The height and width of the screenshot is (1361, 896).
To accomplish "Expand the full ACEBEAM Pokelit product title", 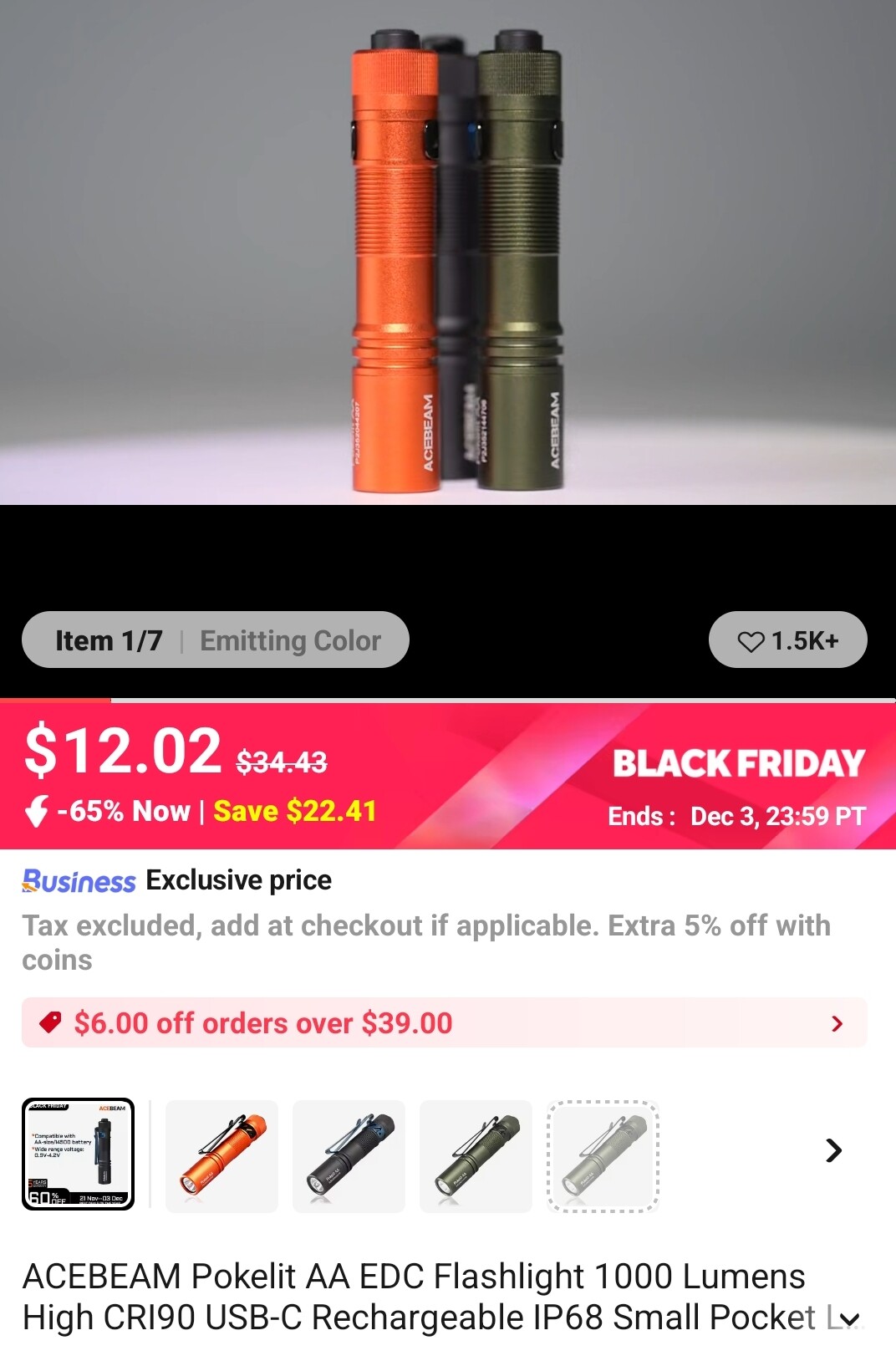I will [x=849, y=1319].
